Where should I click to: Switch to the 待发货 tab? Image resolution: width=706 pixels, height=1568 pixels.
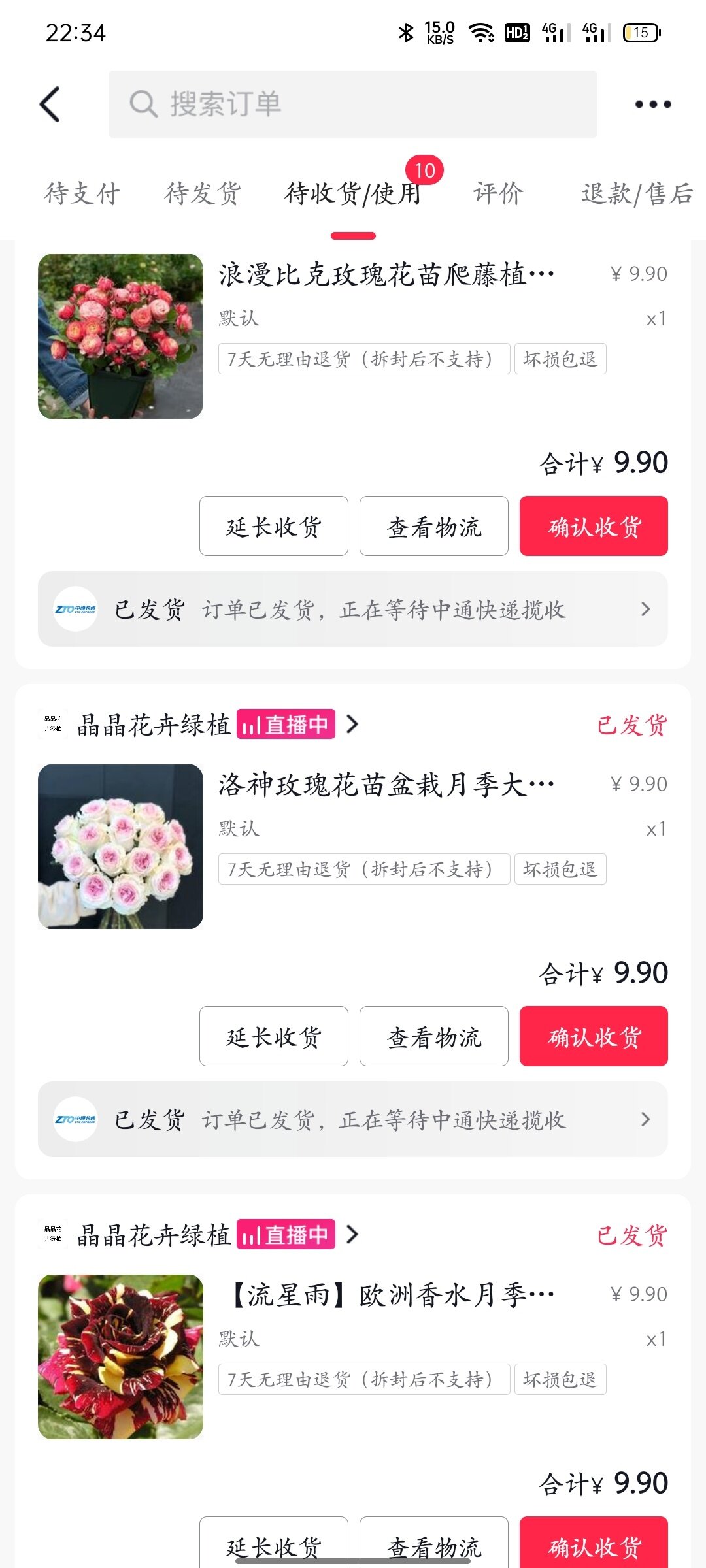(203, 193)
